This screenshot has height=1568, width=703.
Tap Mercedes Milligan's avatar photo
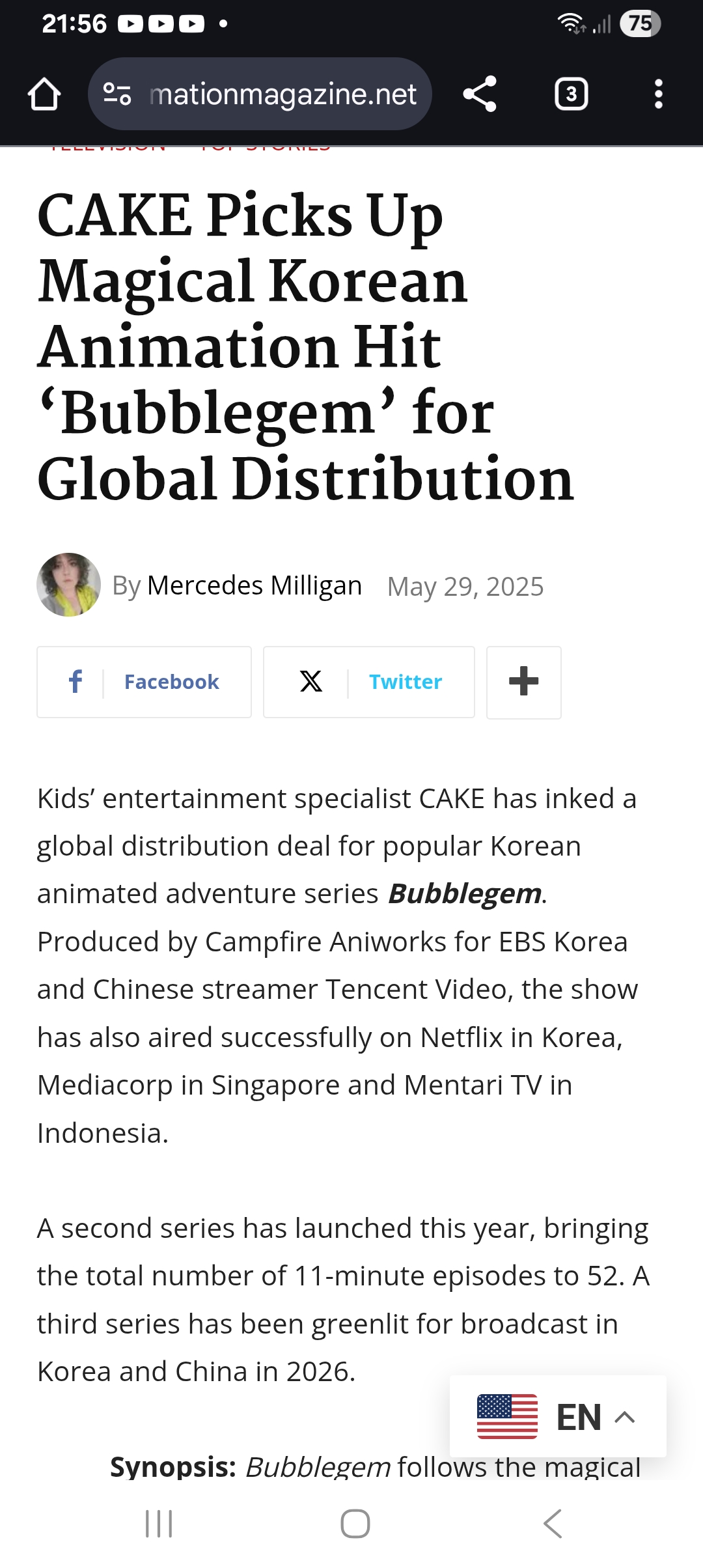coord(69,585)
